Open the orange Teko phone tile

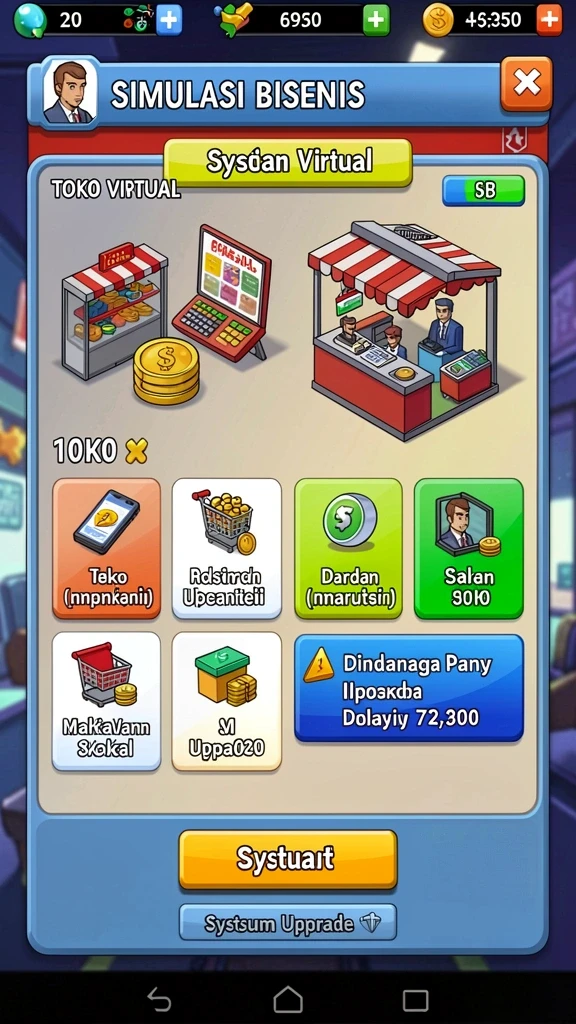106,549
